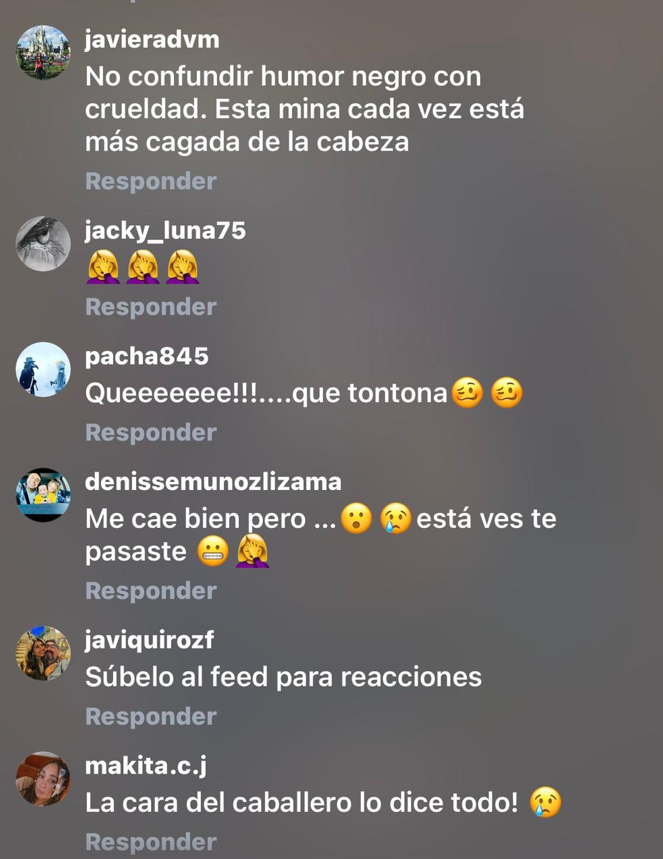Image resolution: width=663 pixels, height=859 pixels.
Task: Reply to javieradvm's comment
Action: pos(150,181)
